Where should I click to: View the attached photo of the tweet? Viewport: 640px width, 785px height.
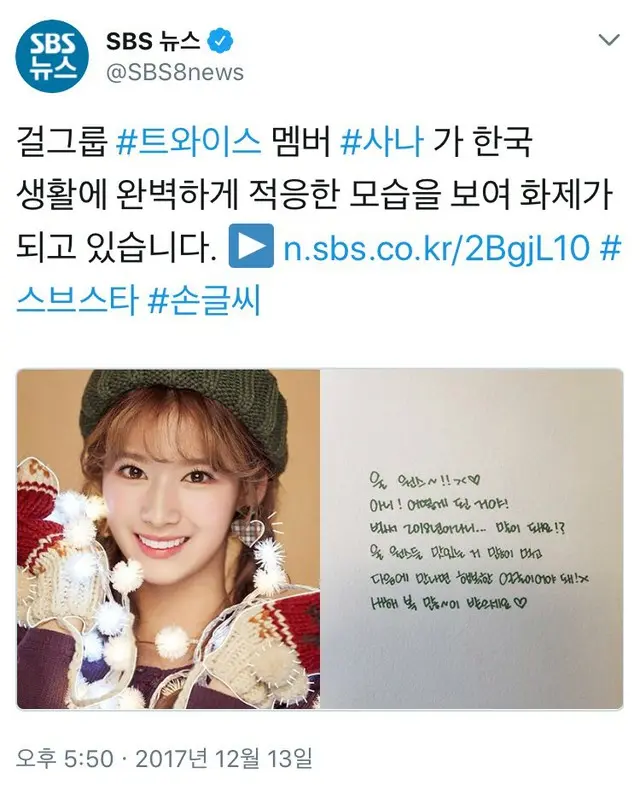320,538
